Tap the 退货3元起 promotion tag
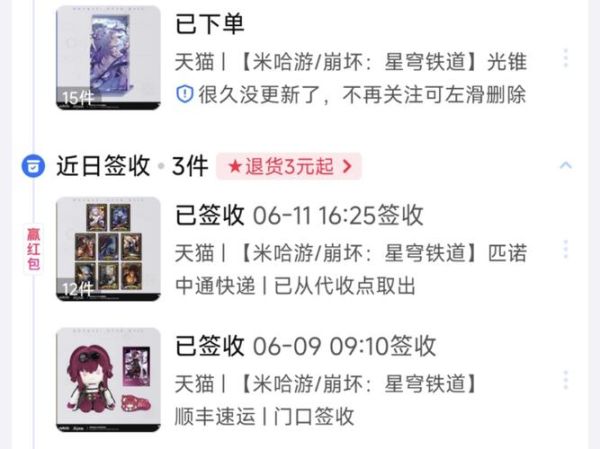Viewport: 600px width, 449px height. pyautogui.click(x=289, y=166)
